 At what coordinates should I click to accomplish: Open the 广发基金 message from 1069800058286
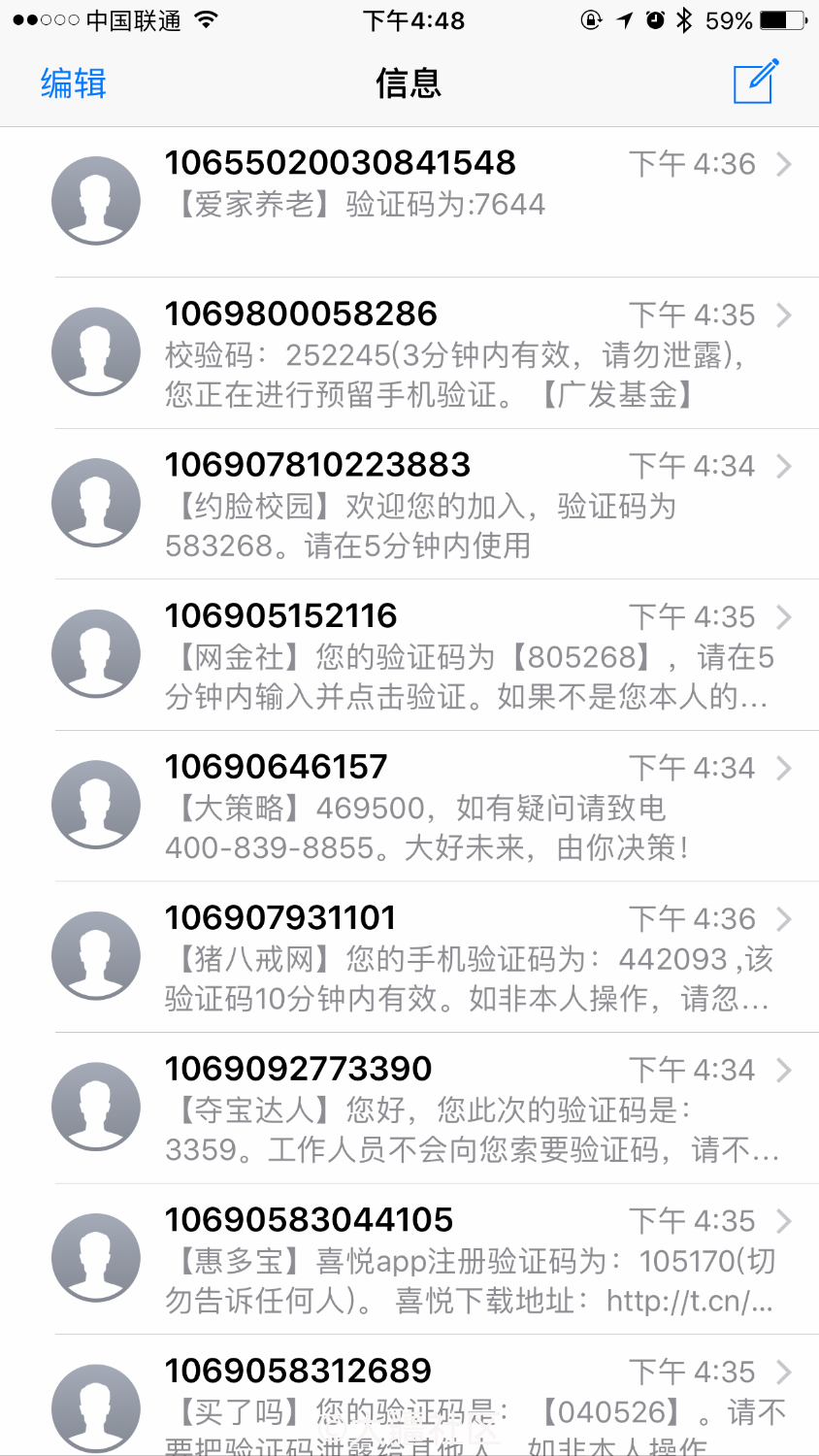(x=409, y=353)
